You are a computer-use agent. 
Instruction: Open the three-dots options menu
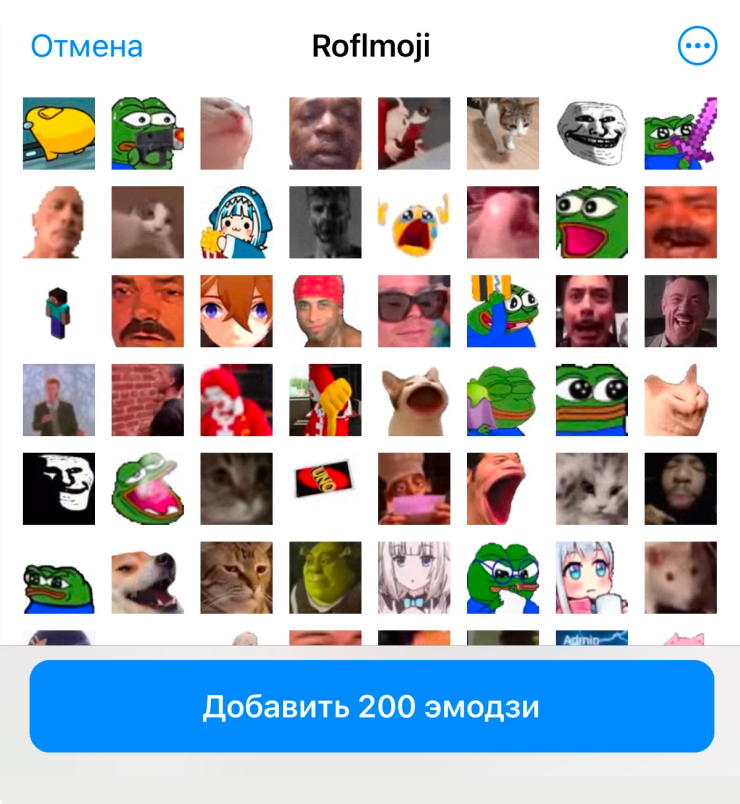coord(697,45)
